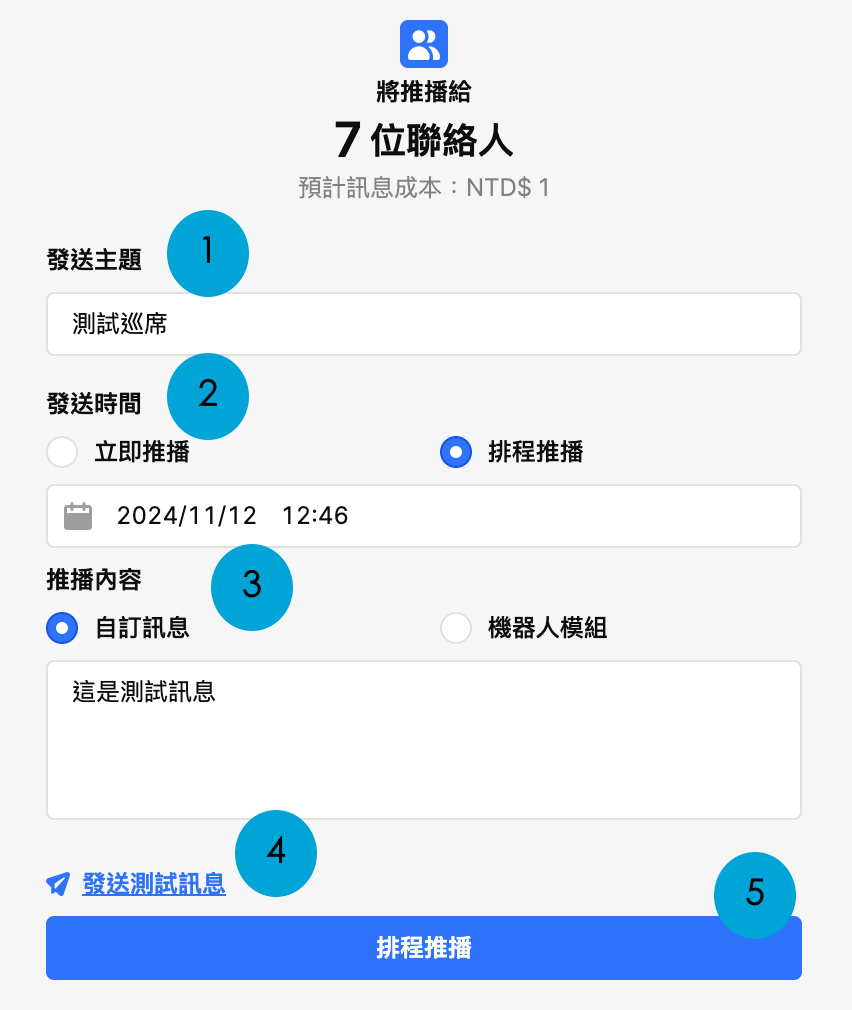Open the schedule date and time picker

423,516
